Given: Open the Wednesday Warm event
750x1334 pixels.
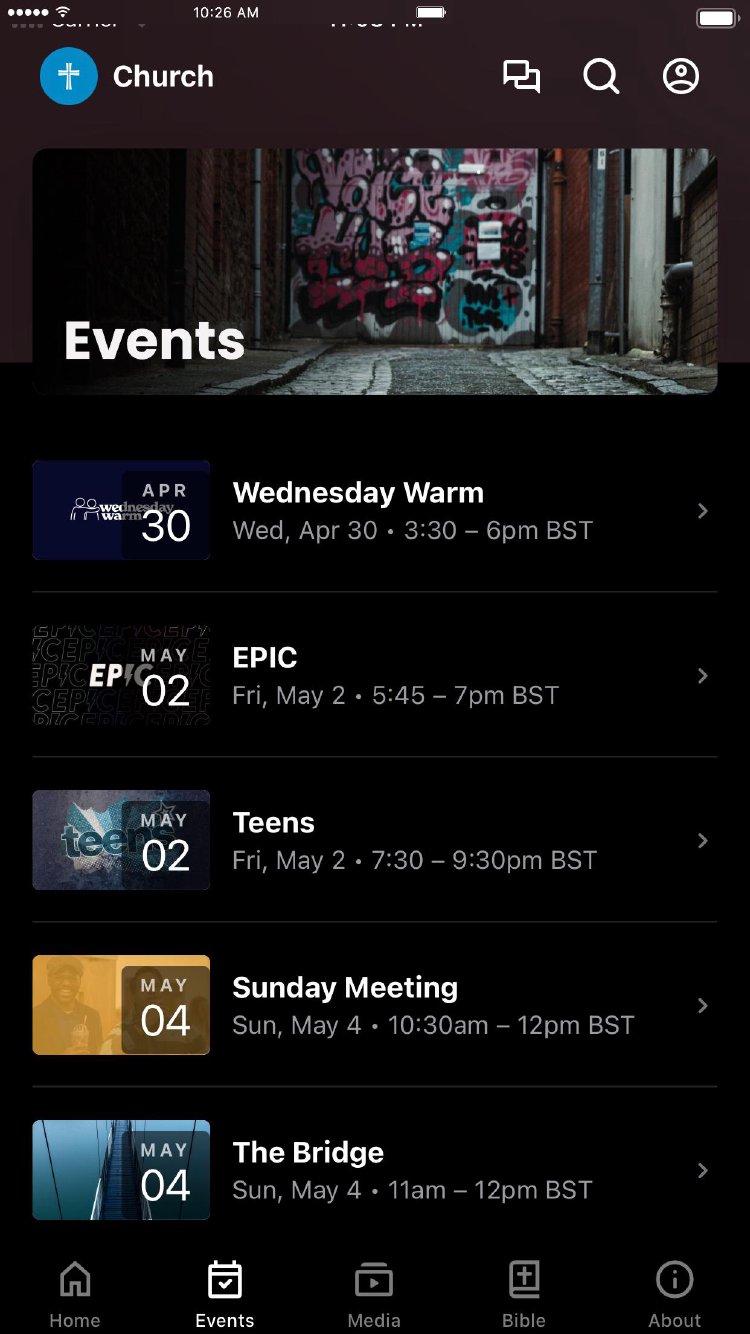Looking at the screenshot, I should [374, 511].
